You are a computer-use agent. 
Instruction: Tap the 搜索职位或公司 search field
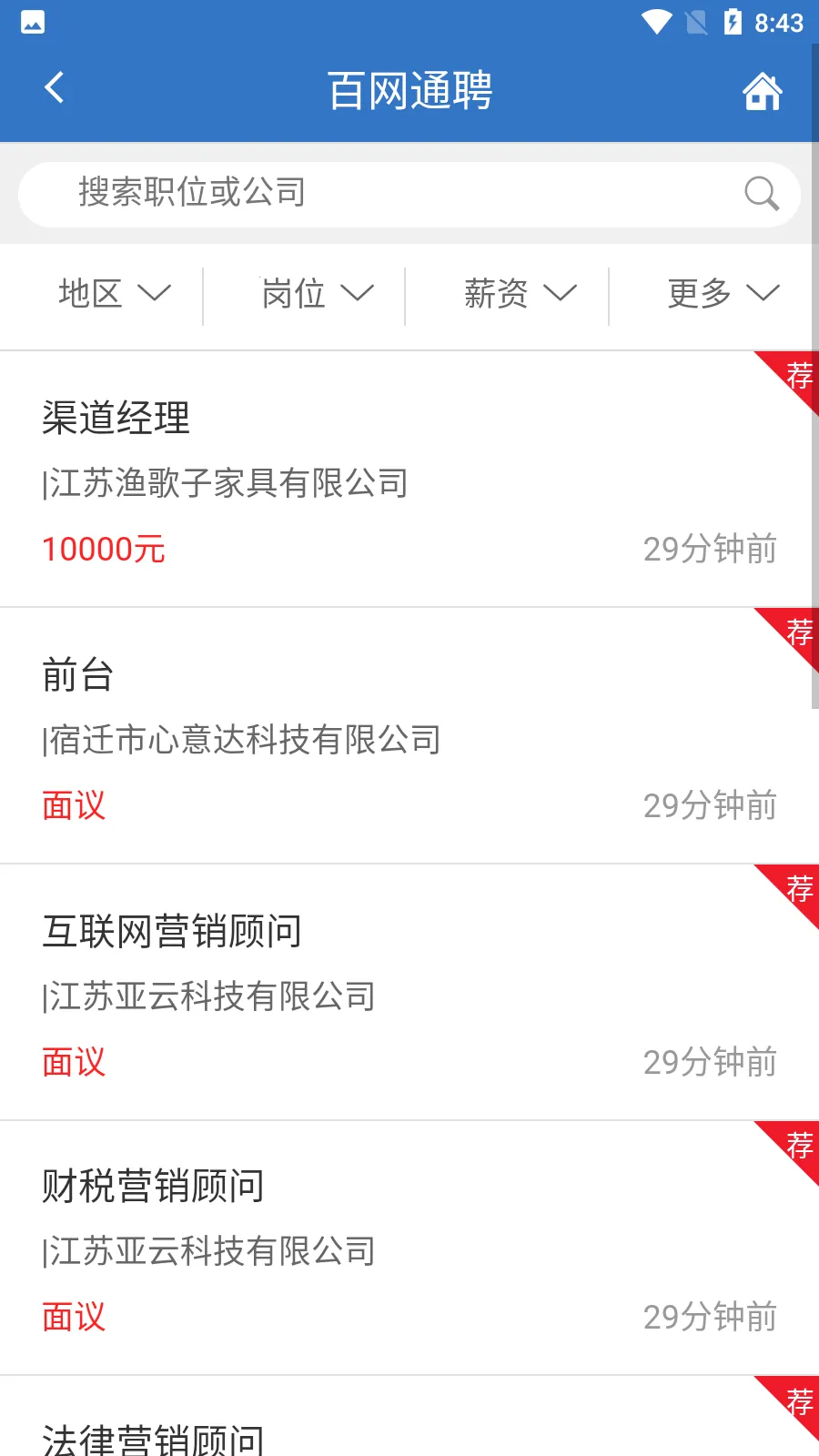click(364, 194)
